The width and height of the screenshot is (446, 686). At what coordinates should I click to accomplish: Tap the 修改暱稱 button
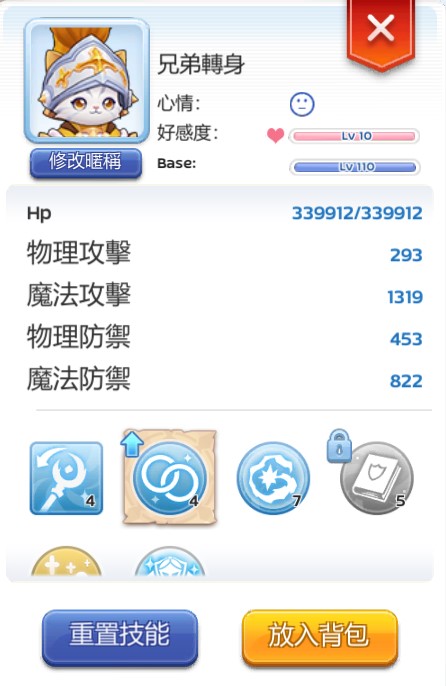point(86,162)
